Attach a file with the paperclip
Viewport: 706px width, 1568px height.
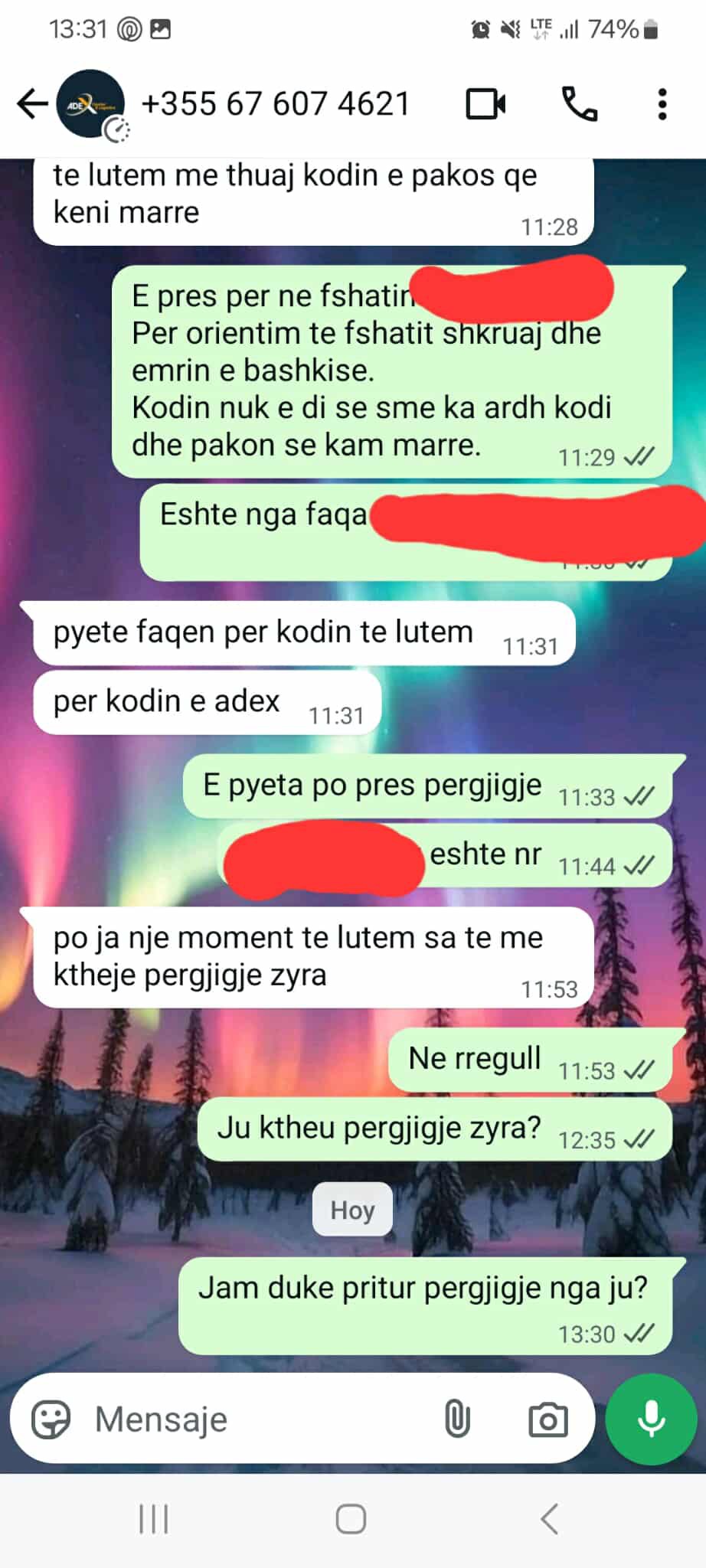[x=457, y=1419]
